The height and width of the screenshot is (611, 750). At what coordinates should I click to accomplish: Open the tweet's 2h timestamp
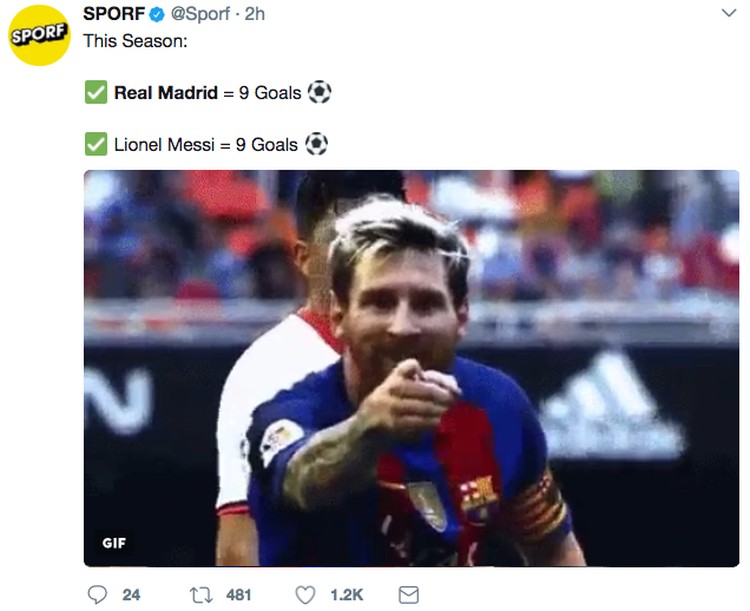click(x=254, y=14)
